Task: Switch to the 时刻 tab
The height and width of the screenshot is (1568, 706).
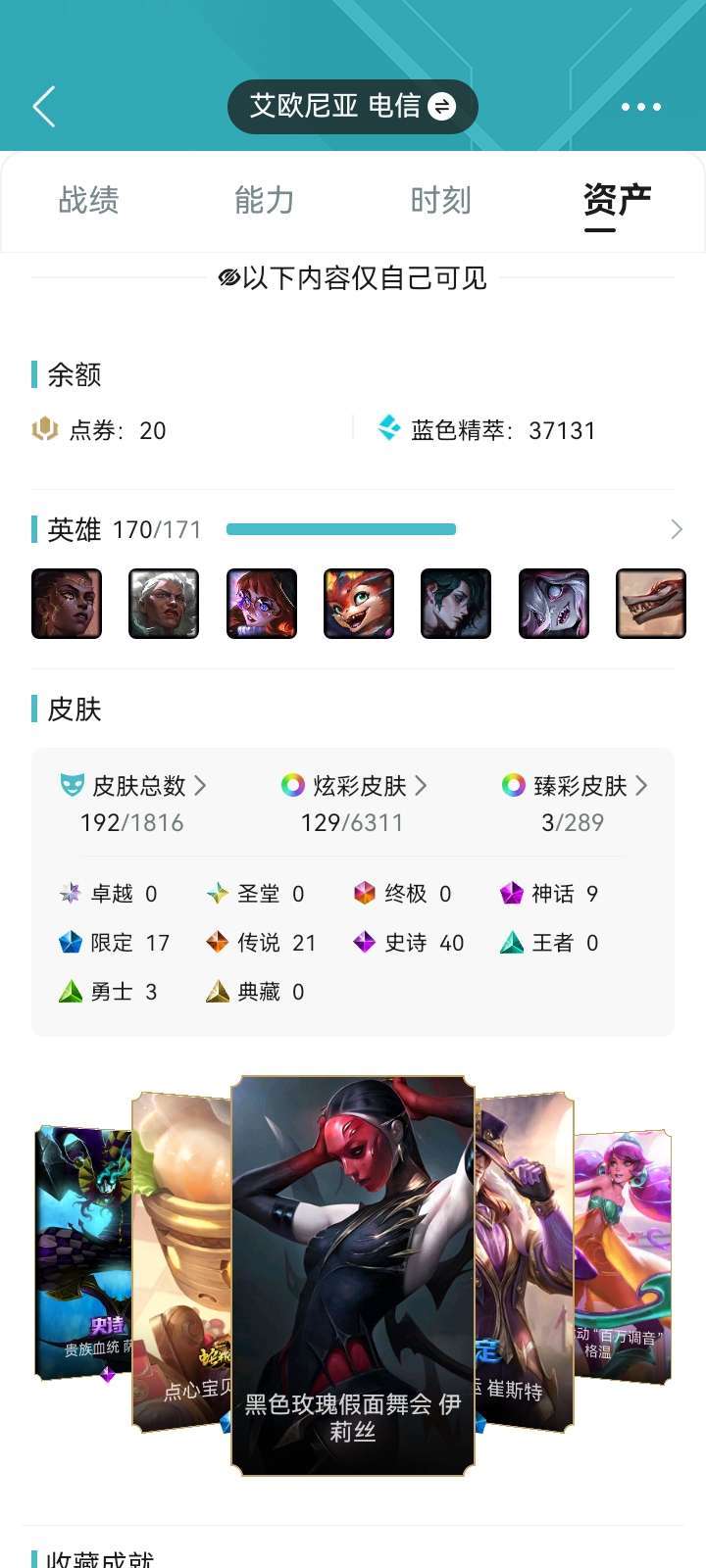Action: pos(441,200)
